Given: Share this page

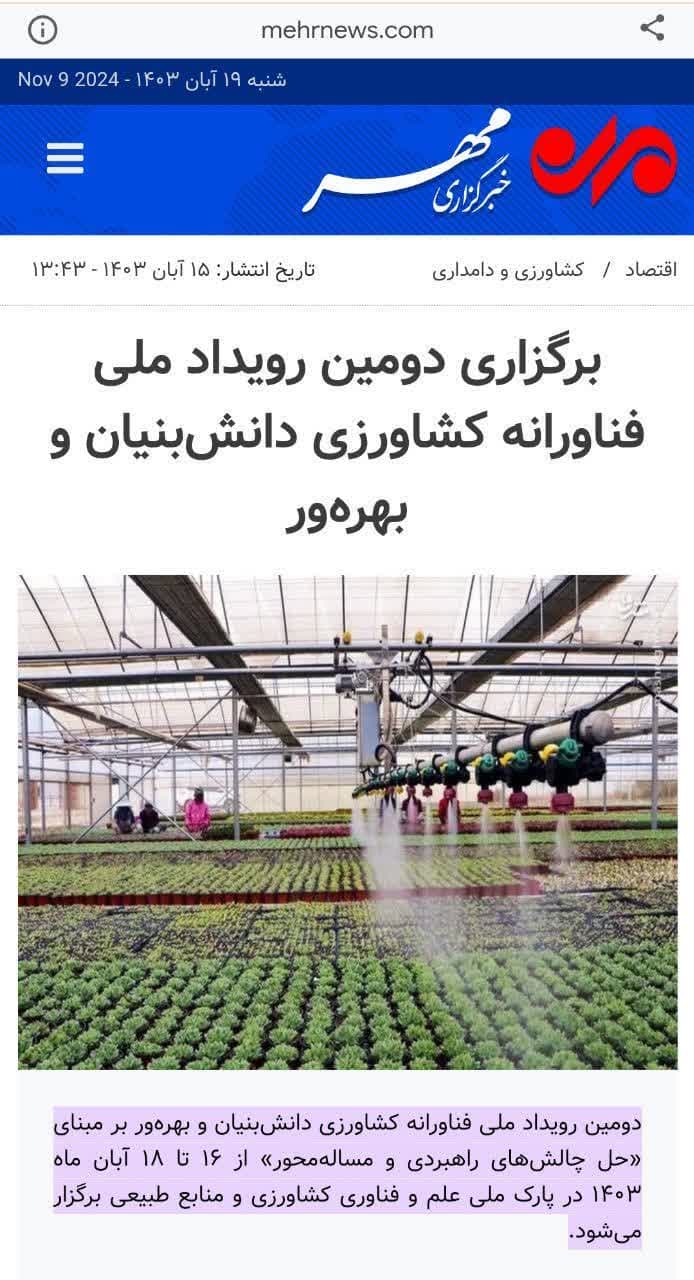Looking at the screenshot, I should point(652,28).
